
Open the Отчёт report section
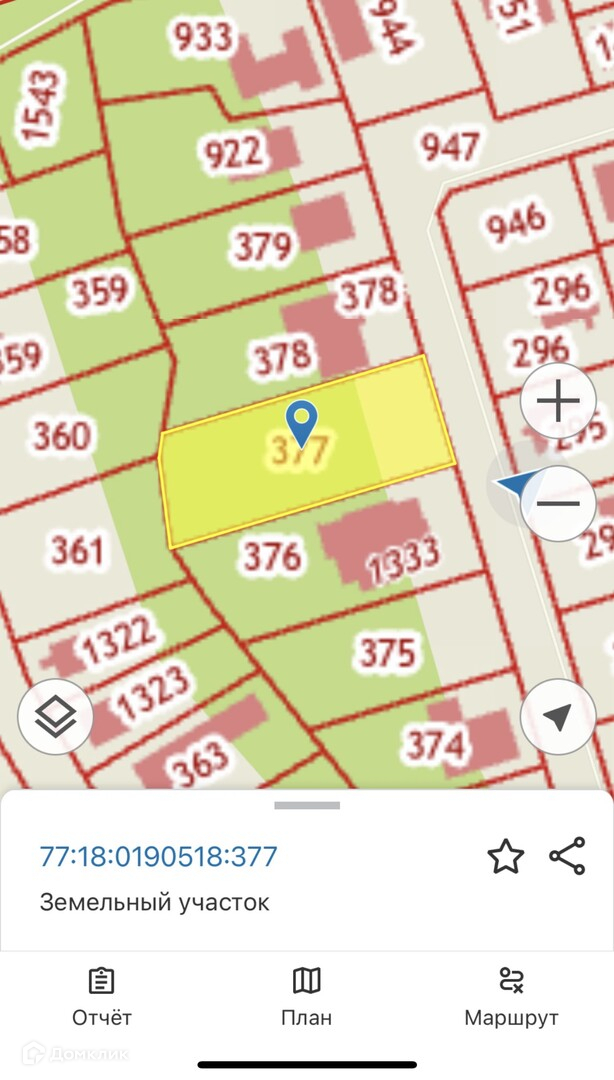tap(101, 997)
